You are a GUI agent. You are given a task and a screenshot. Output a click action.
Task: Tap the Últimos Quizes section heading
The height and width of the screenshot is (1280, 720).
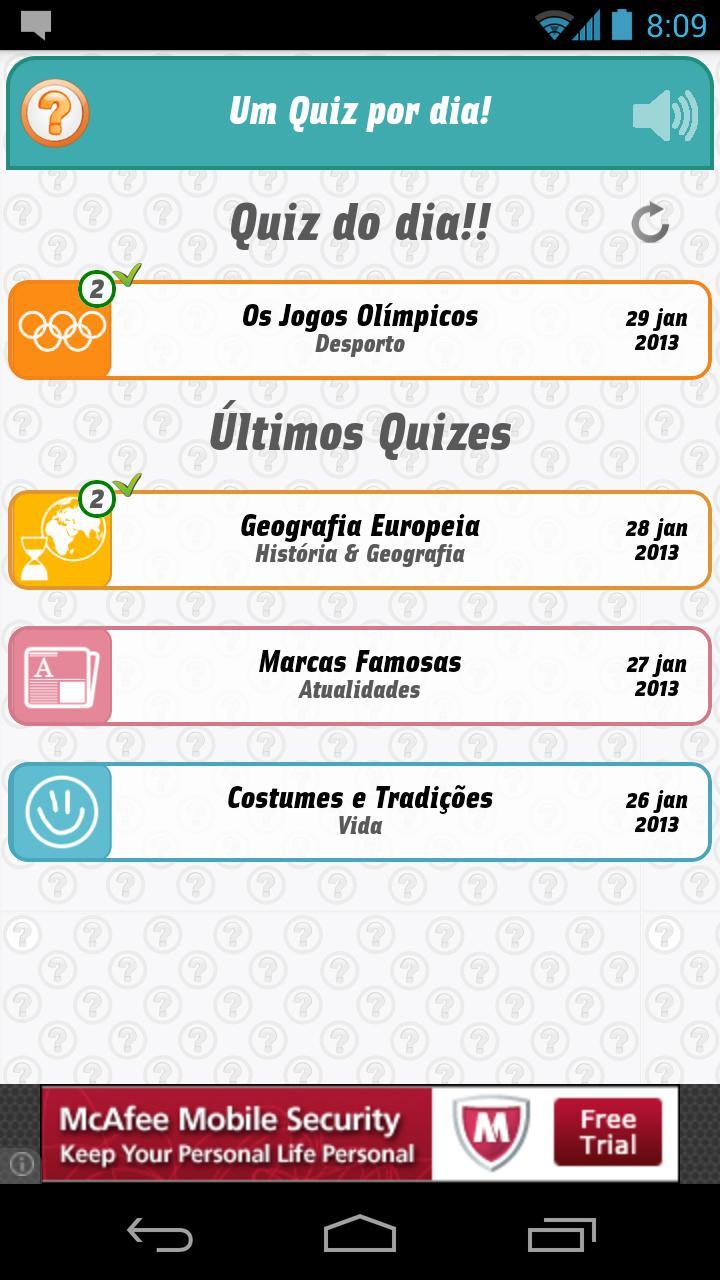point(360,432)
